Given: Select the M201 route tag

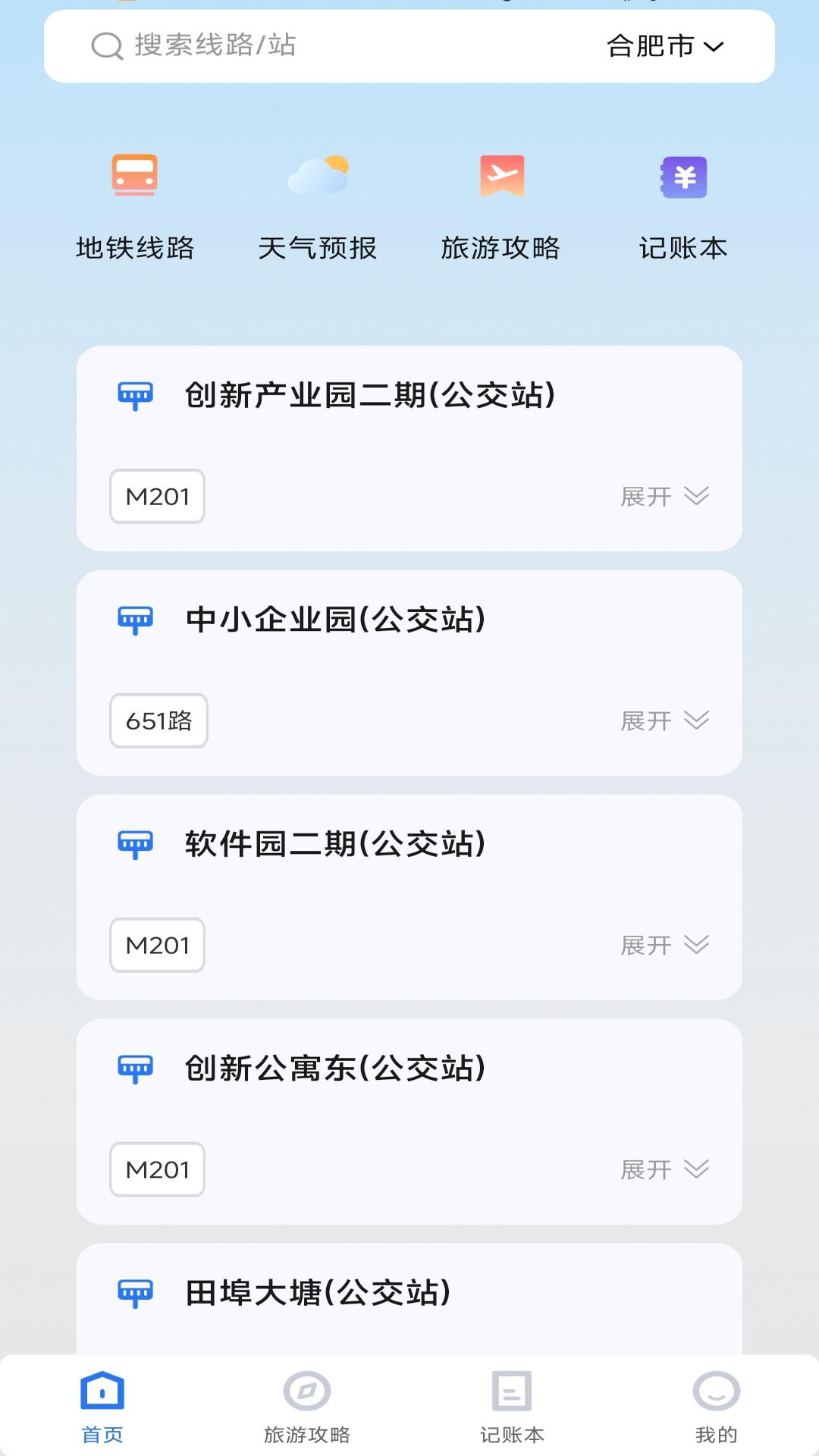Looking at the screenshot, I should coord(156,497).
